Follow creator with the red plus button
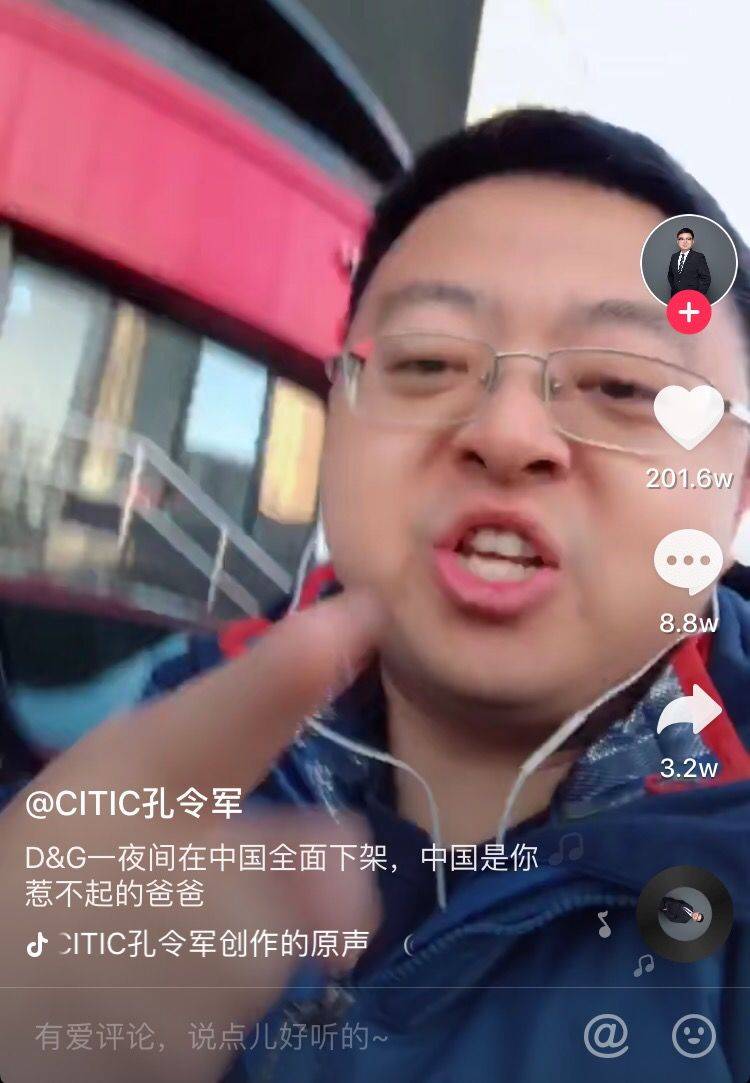Image resolution: width=750 pixels, height=1083 pixels. (x=689, y=314)
